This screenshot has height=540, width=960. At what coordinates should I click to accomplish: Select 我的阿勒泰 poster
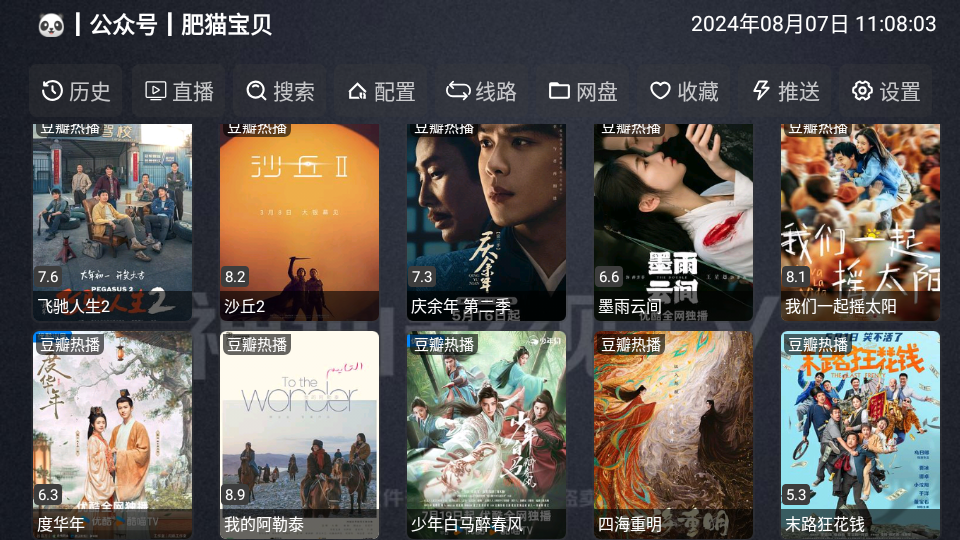299,435
